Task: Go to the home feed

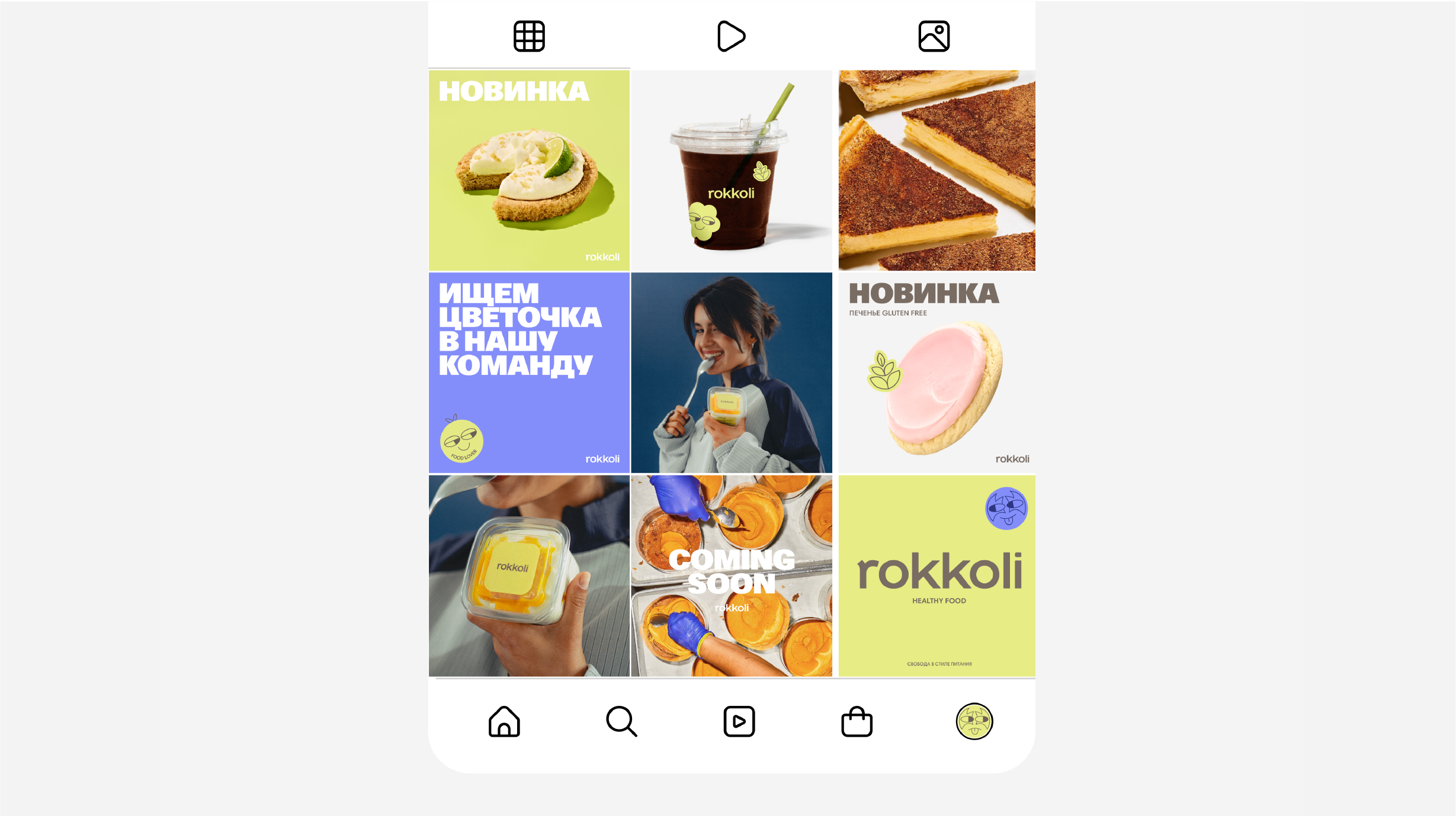Action: tap(504, 721)
